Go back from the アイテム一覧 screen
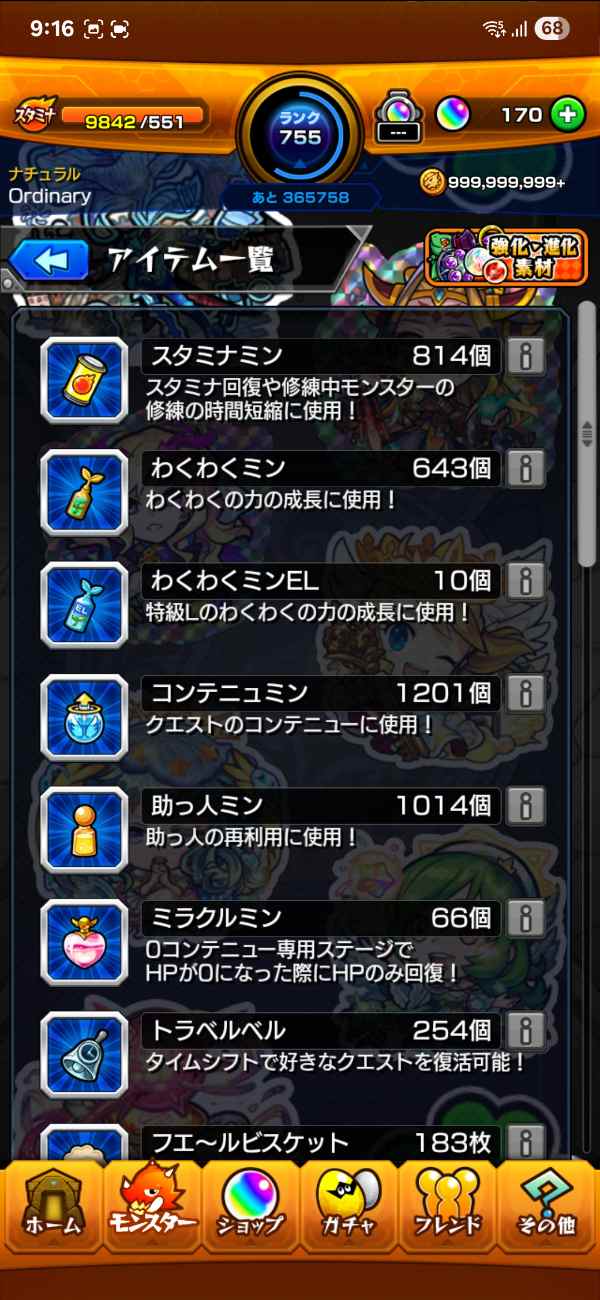This screenshot has width=600, height=1300. (49, 261)
